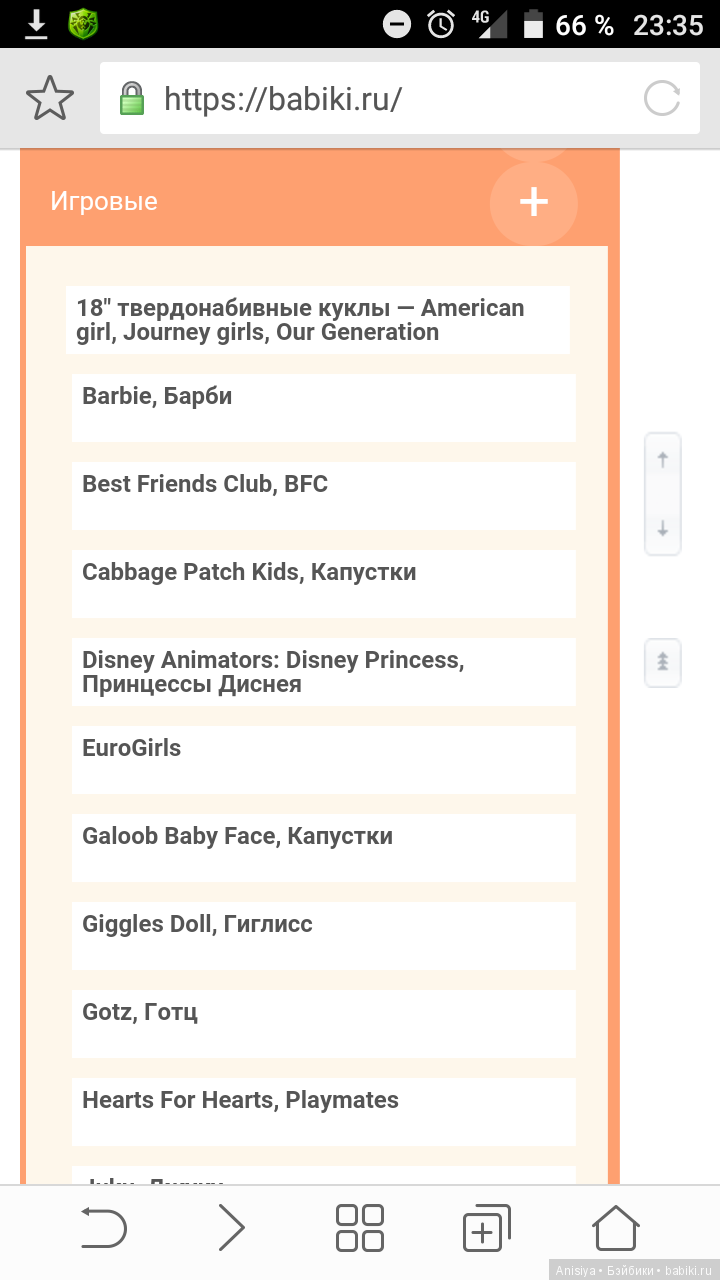Open Hearts For Hearts, Playmates
Screen dimensions: 720x1280
tap(240, 1100)
